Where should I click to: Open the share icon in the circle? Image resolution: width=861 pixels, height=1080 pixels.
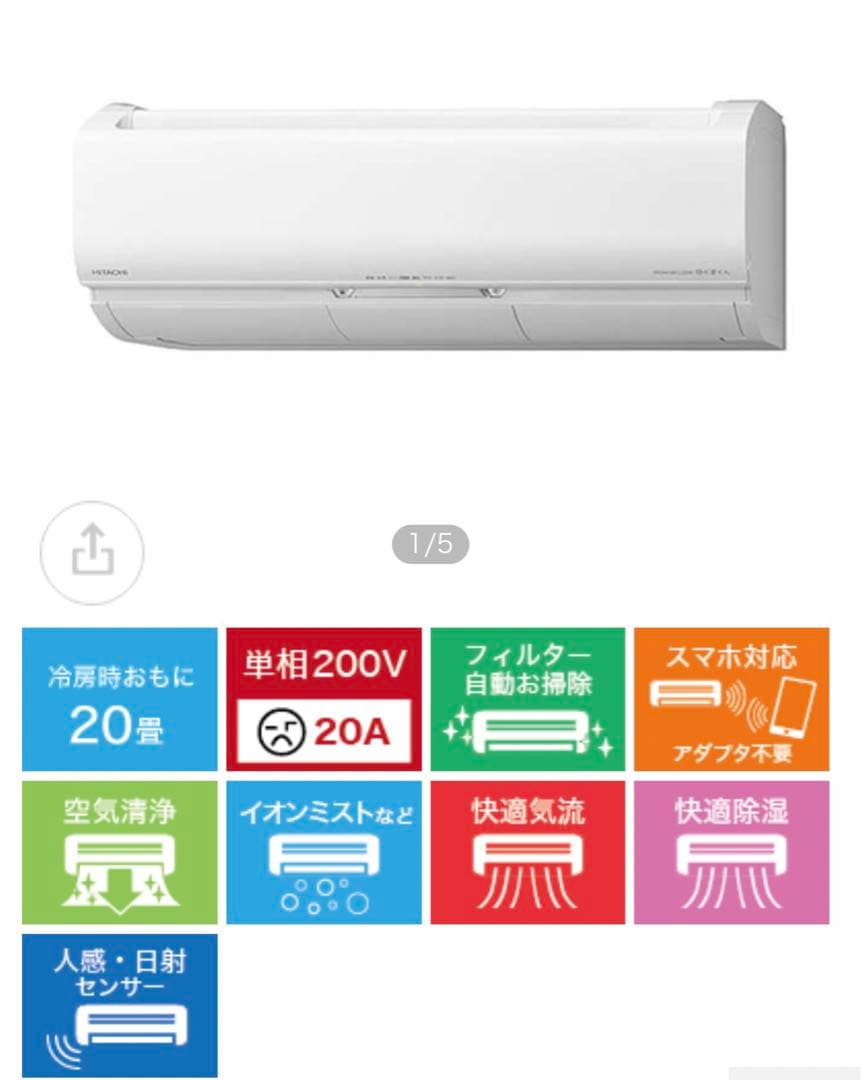point(91,552)
